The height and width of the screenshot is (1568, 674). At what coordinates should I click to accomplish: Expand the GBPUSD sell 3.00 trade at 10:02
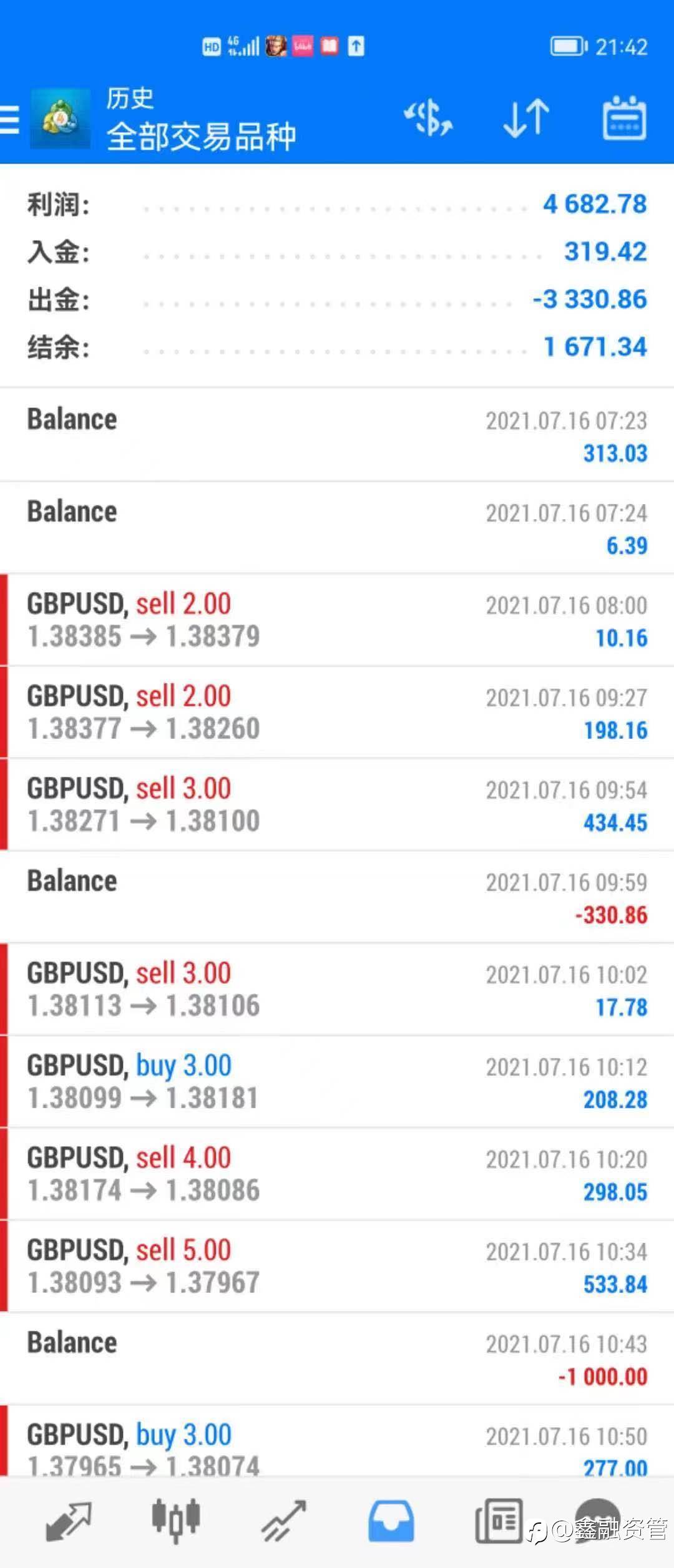pyautogui.click(x=337, y=990)
